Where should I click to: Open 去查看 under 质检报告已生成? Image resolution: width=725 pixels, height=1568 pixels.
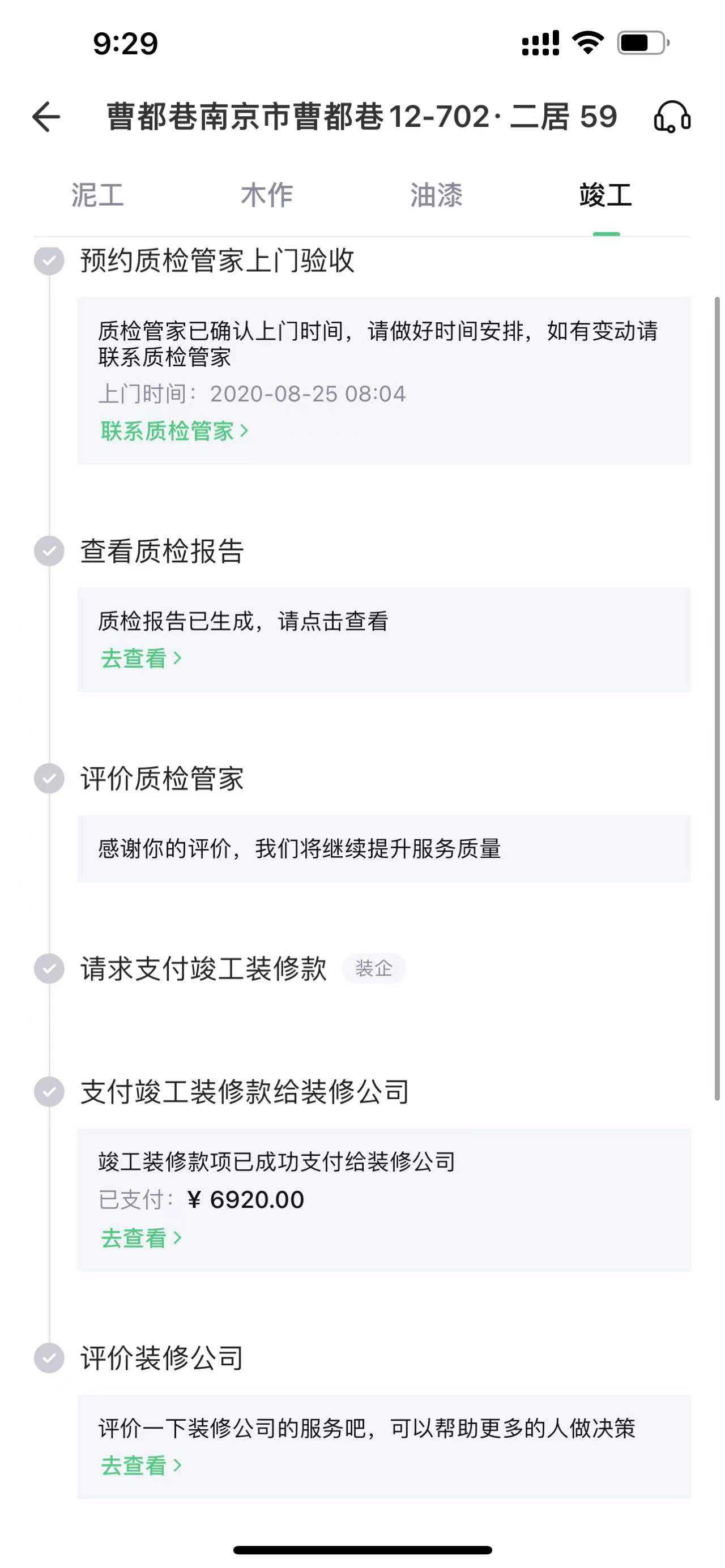[140, 659]
